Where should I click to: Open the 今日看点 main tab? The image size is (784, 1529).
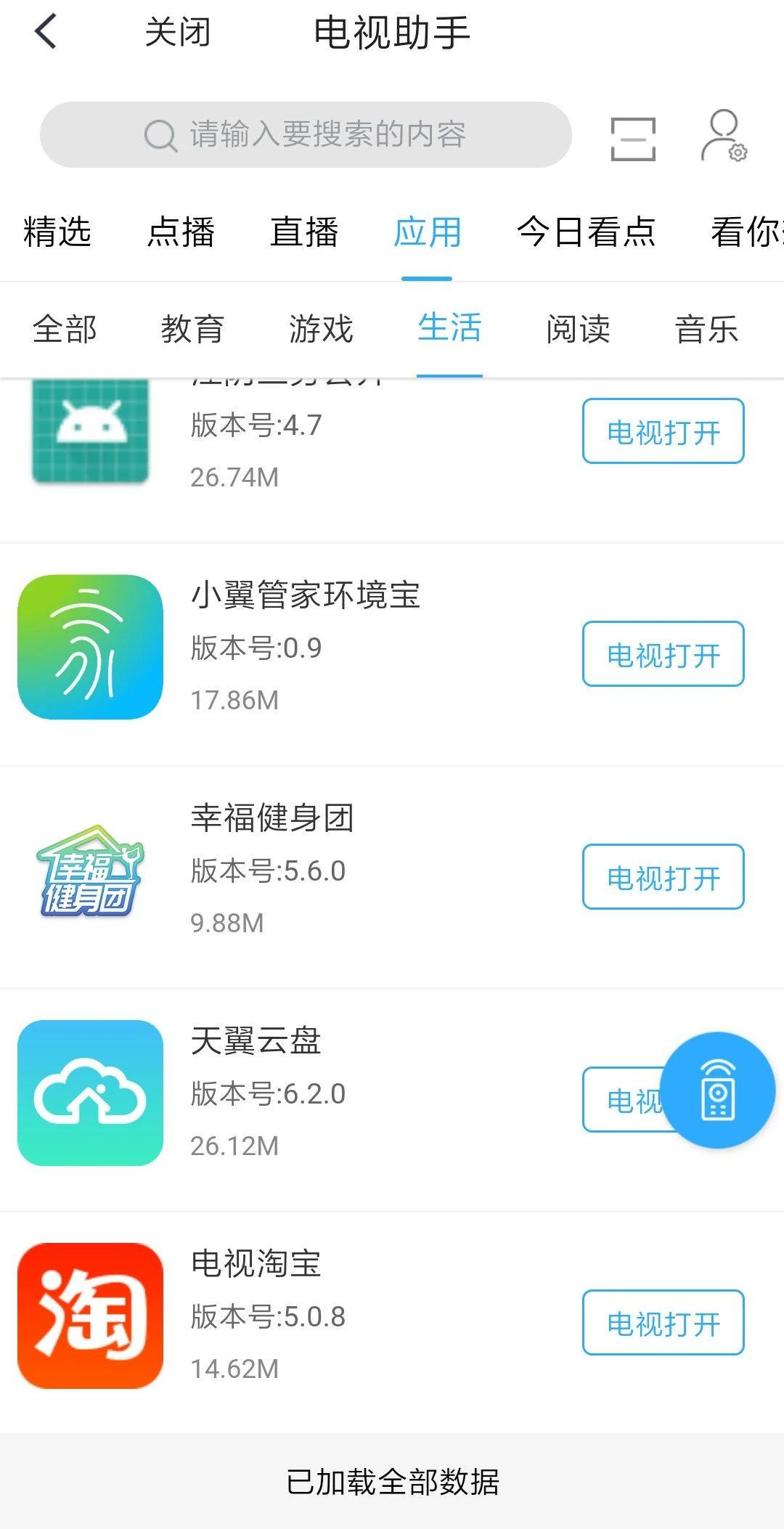click(586, 231)
